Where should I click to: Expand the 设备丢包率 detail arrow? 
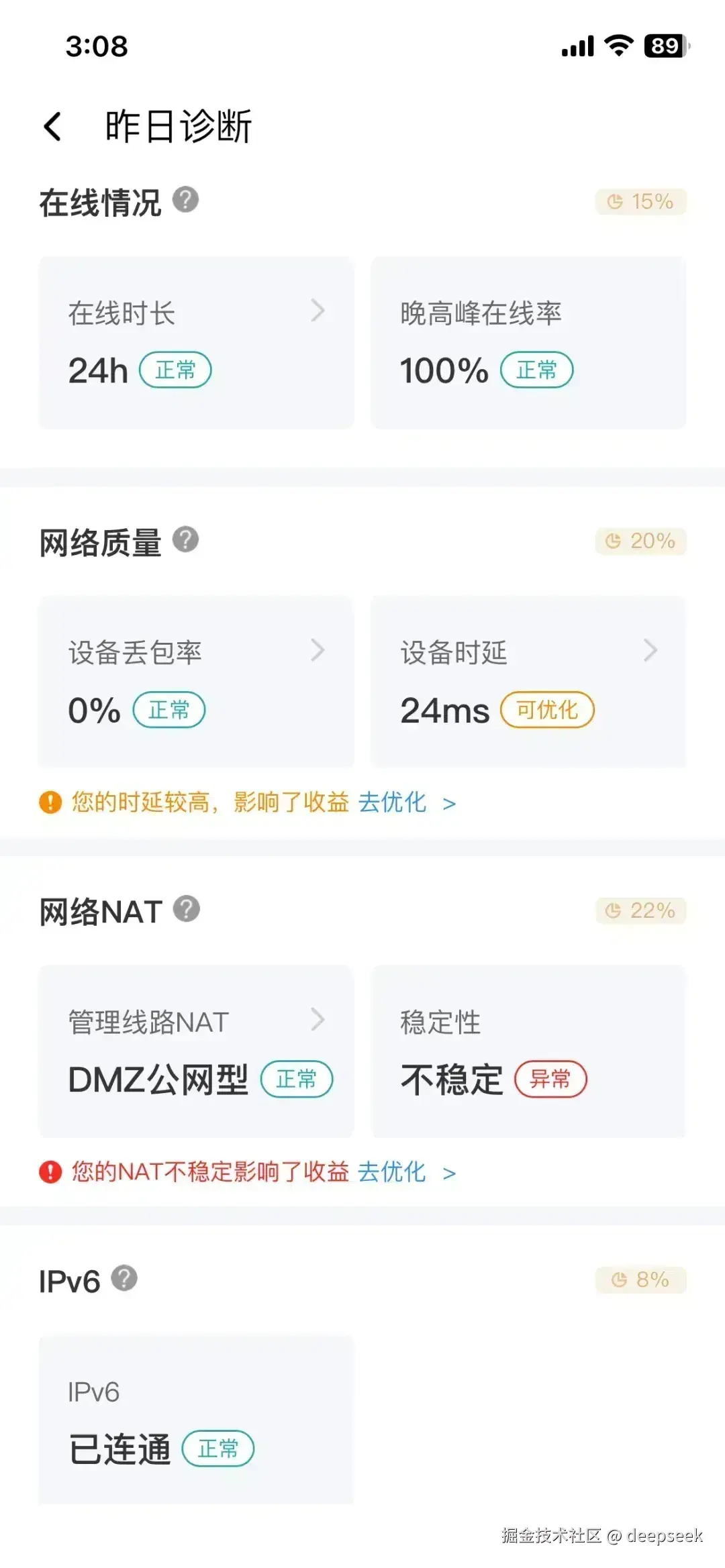click(318, 650)
